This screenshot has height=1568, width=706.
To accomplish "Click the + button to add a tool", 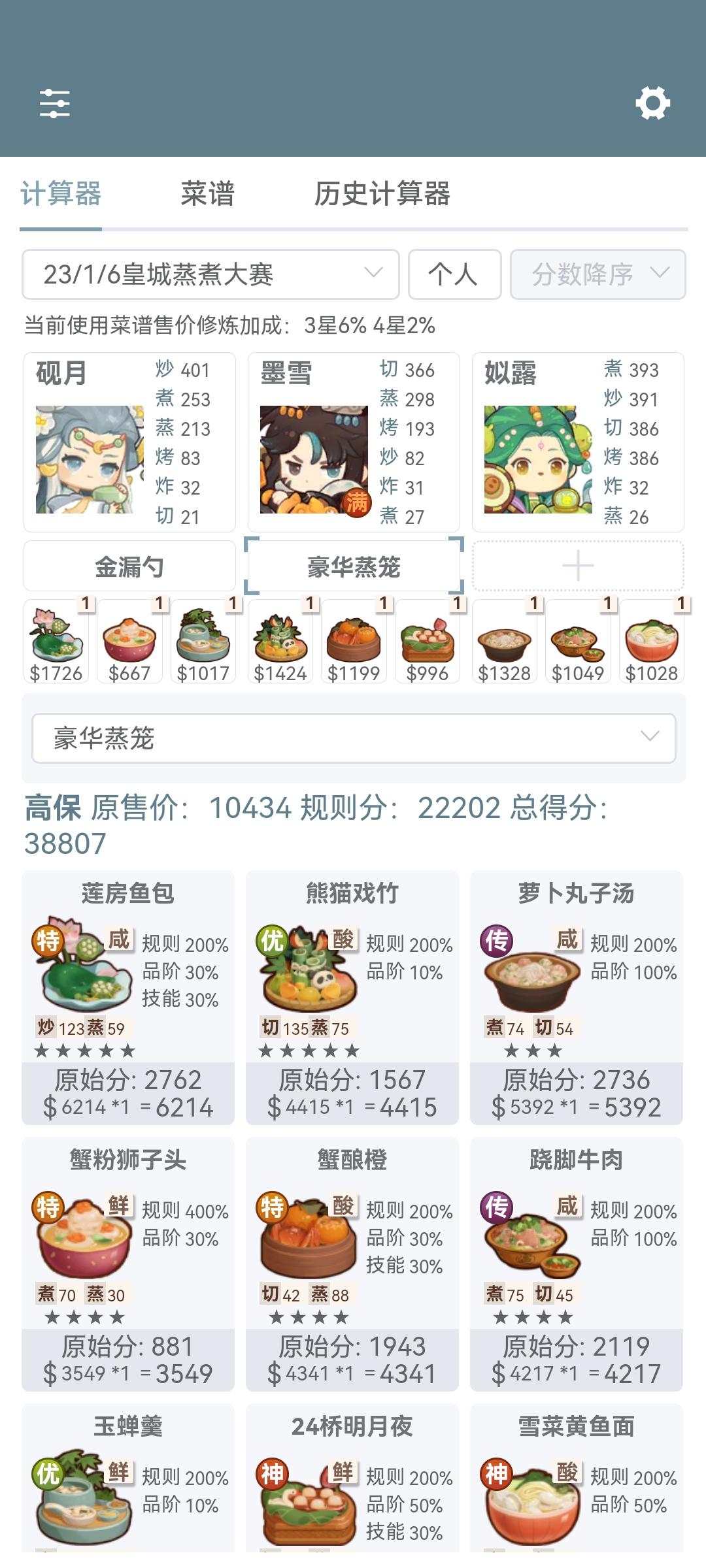I will point(577,566).
